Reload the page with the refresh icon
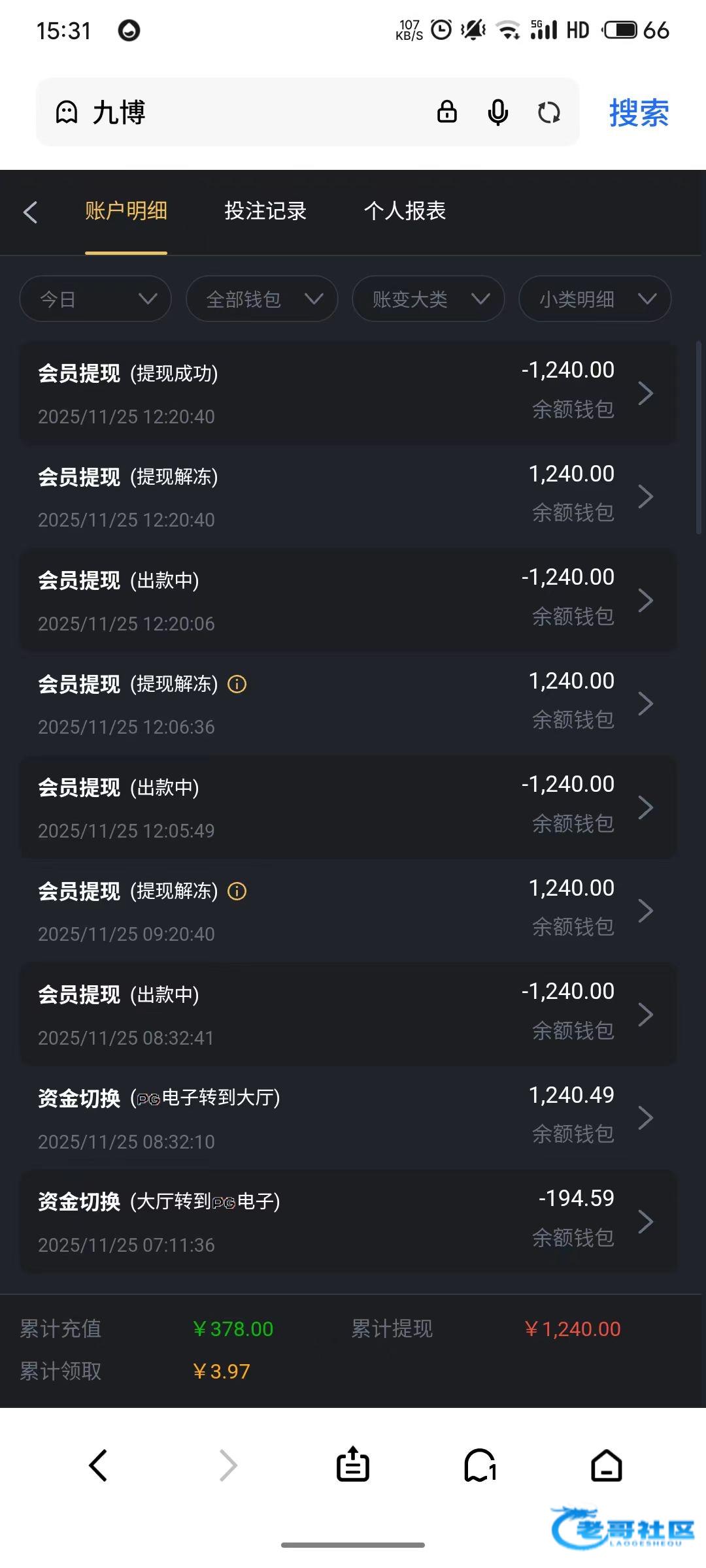 [x=549, y=112]
